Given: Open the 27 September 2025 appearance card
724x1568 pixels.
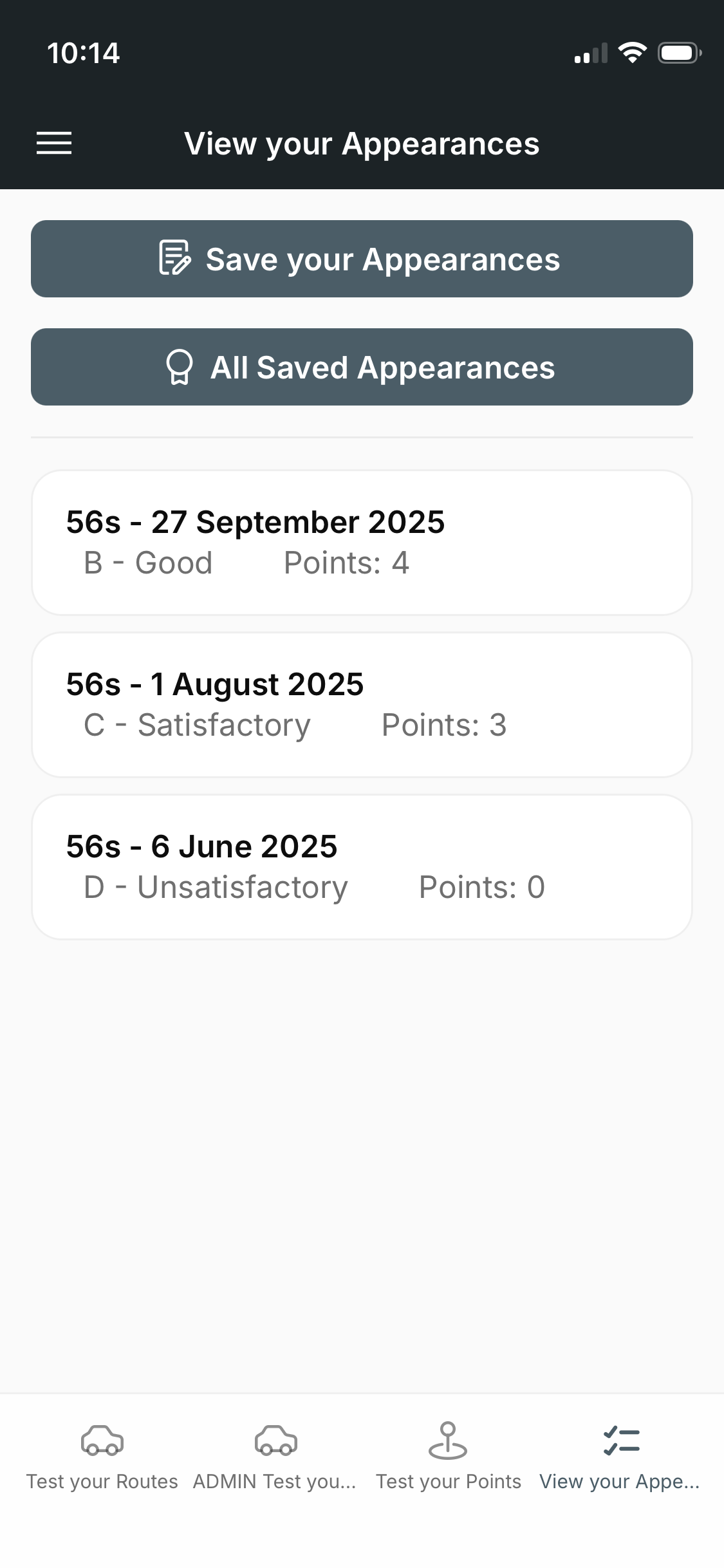Looking at the screenshot, I should click(x=362, y=543).
